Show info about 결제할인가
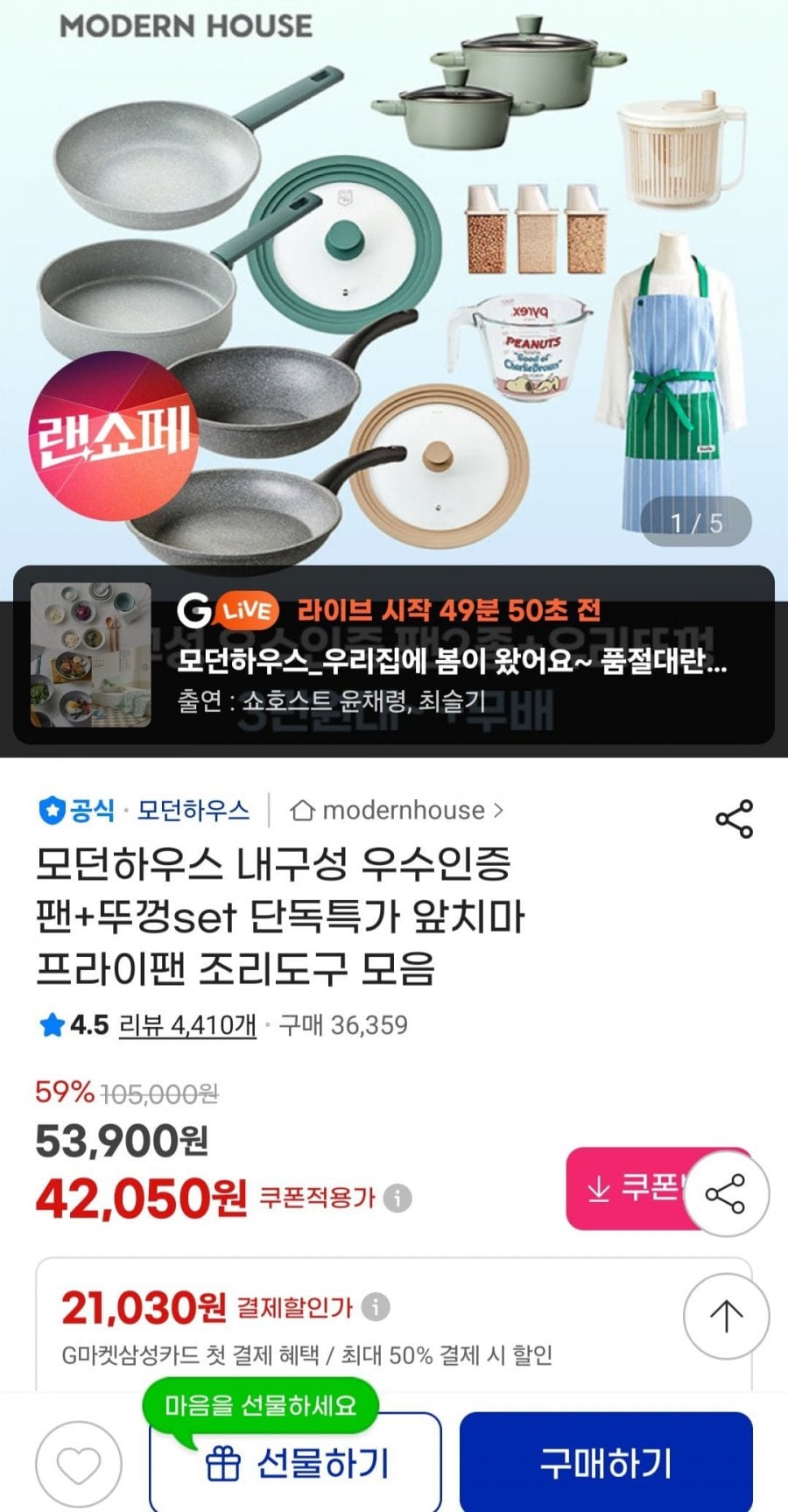This screenshot has width=788, height=1512. 376,1307
